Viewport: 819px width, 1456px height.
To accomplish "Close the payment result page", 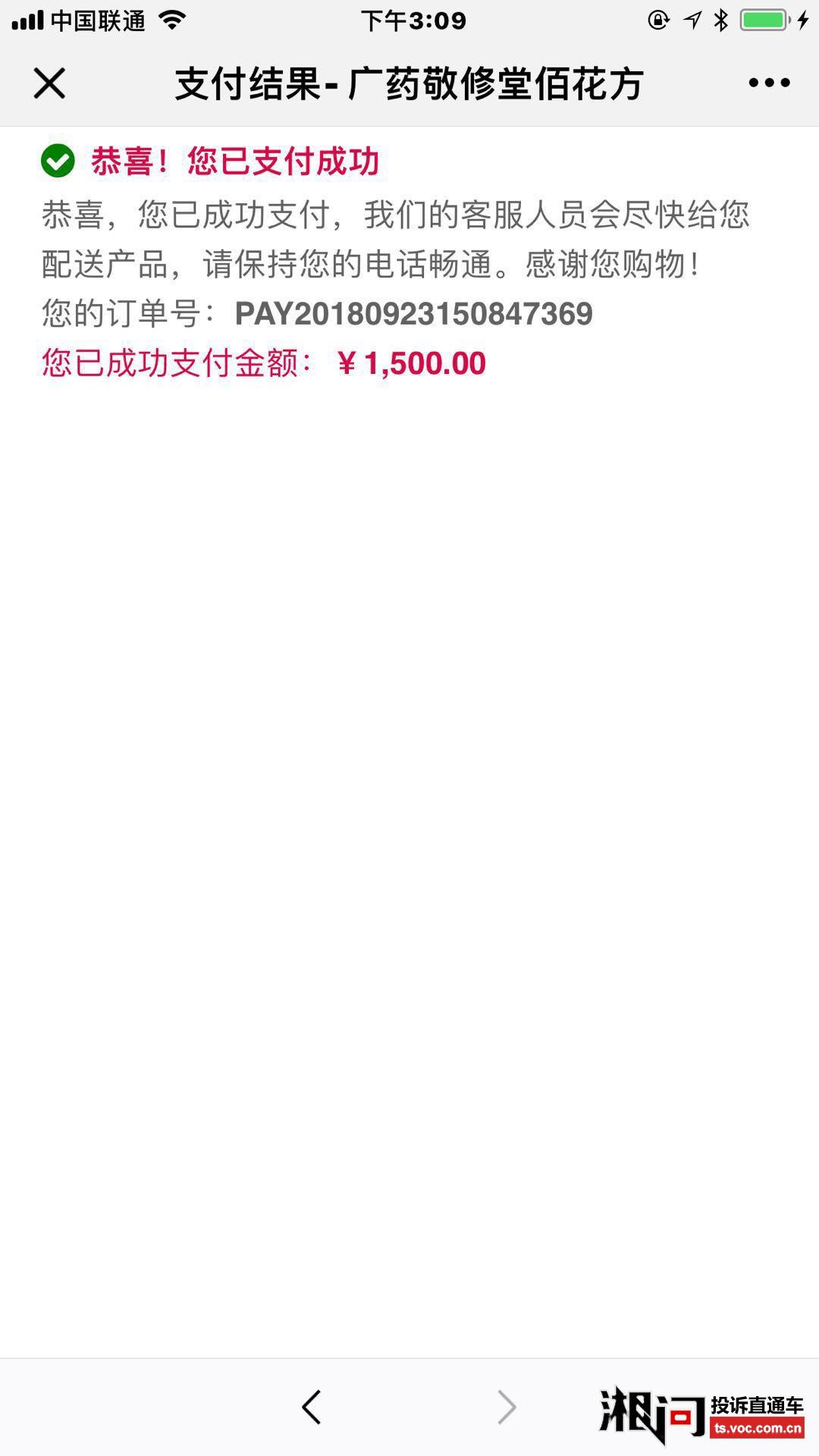I will pos(49,83).
